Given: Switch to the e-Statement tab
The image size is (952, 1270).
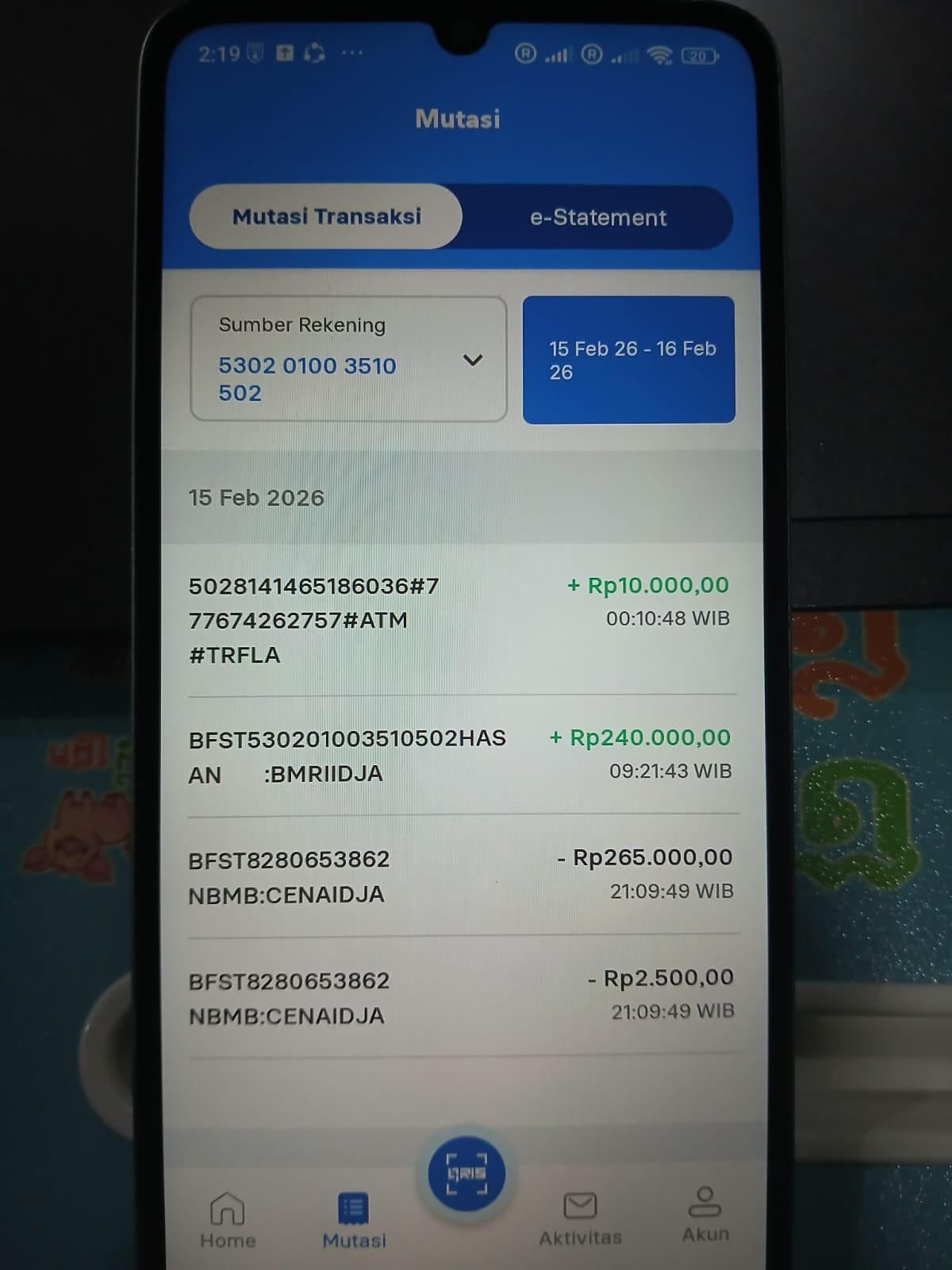Looking at the screenshot, I should tap(597, 217).
